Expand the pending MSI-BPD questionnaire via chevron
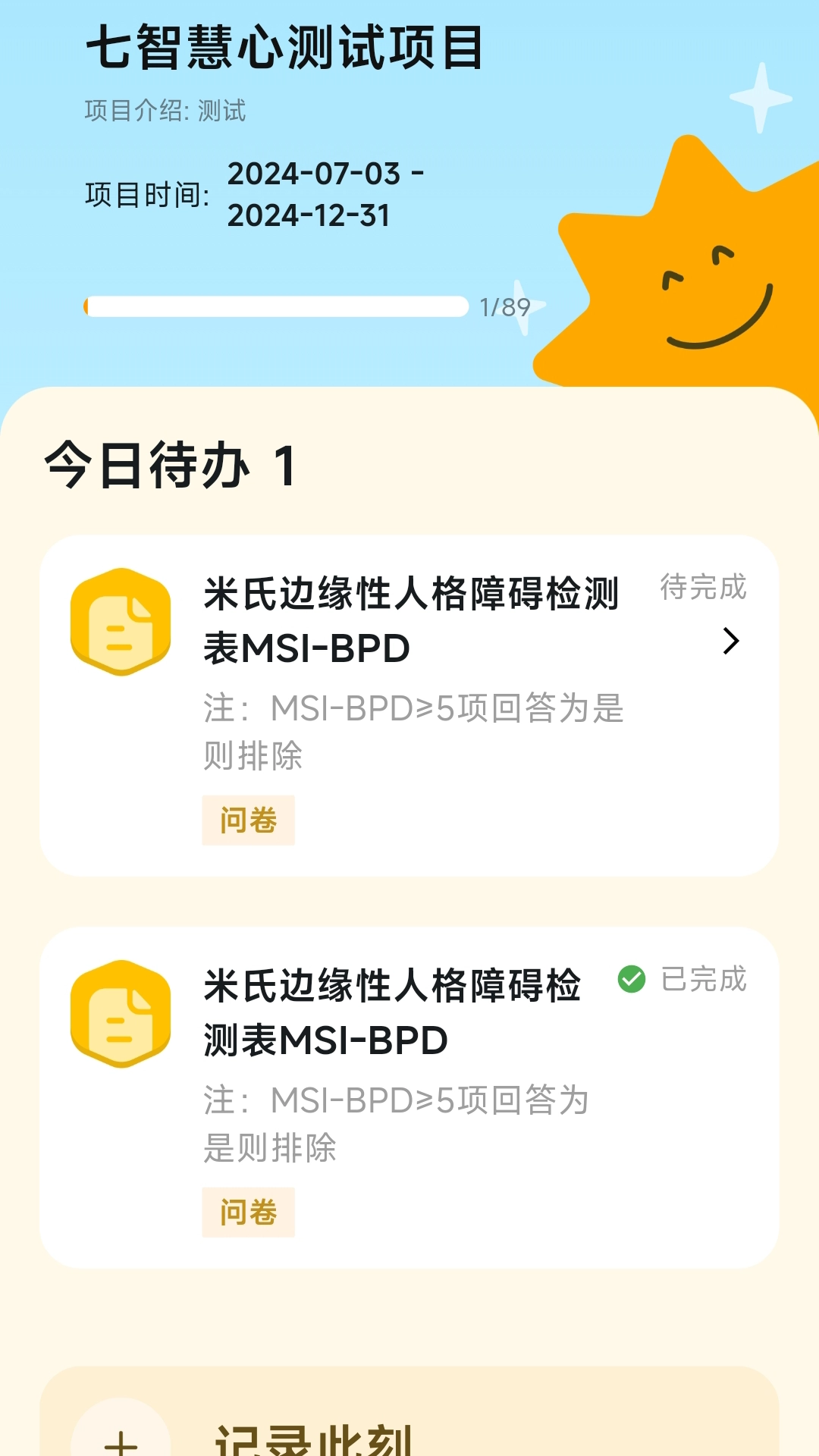The image size is (819, 1456). click(x=730, y=641)
